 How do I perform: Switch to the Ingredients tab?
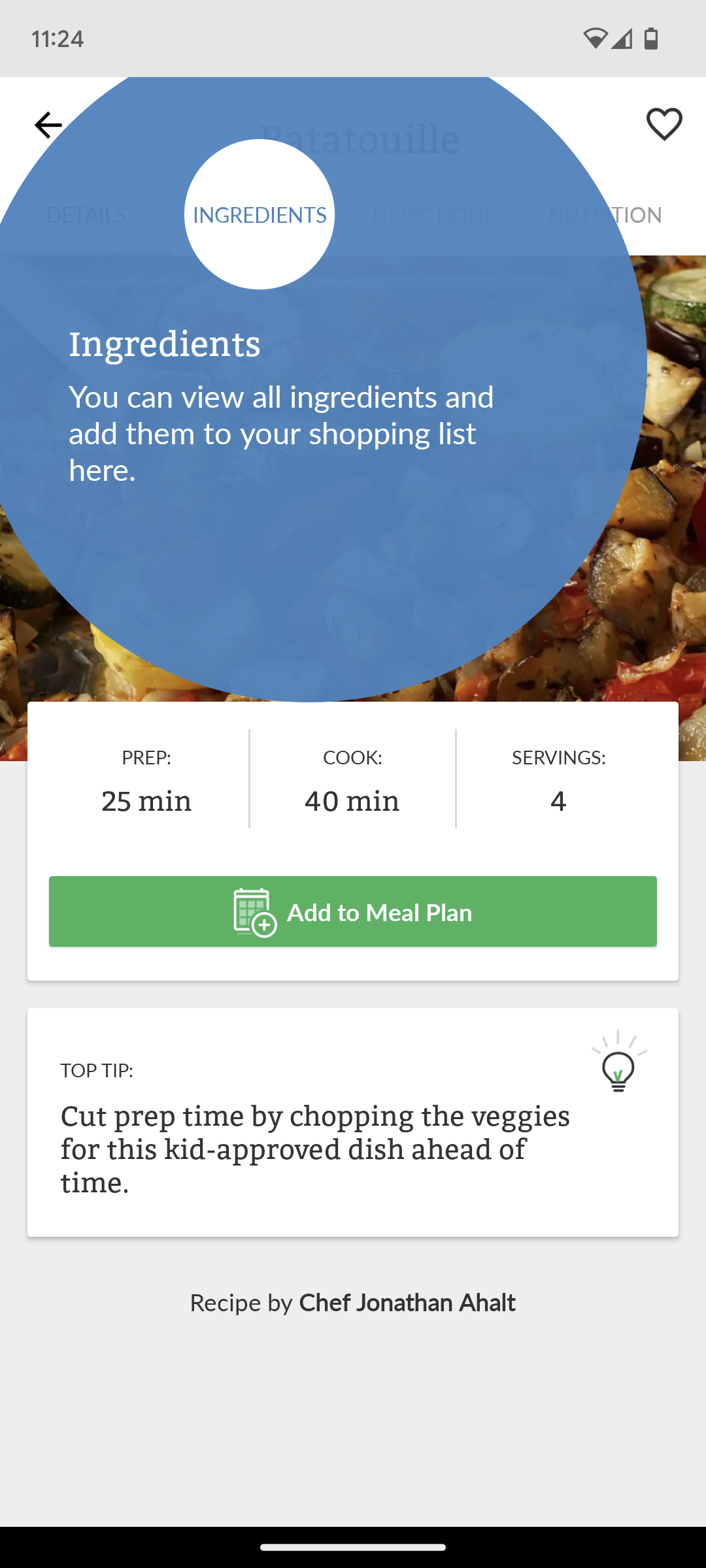[x=260, y=215]
